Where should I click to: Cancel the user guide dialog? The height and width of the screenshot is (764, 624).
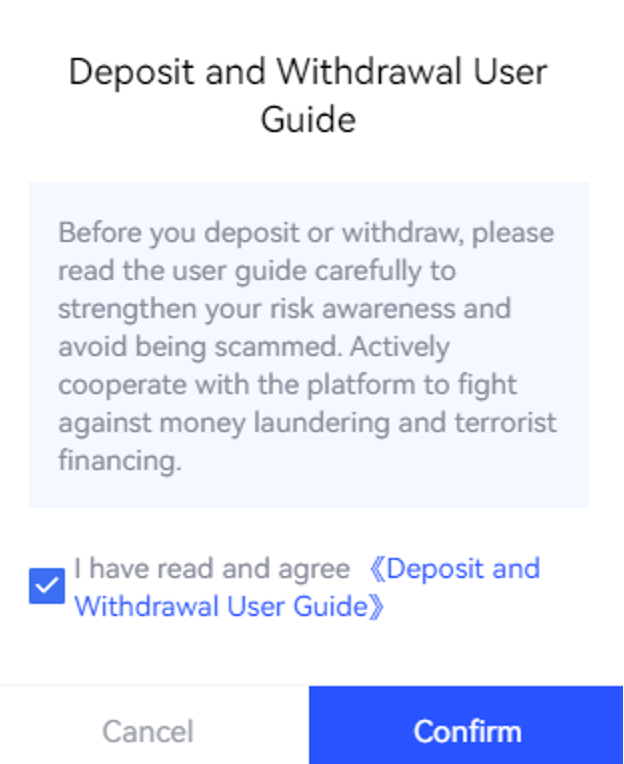pyautogui.click(x=148, y=731)
